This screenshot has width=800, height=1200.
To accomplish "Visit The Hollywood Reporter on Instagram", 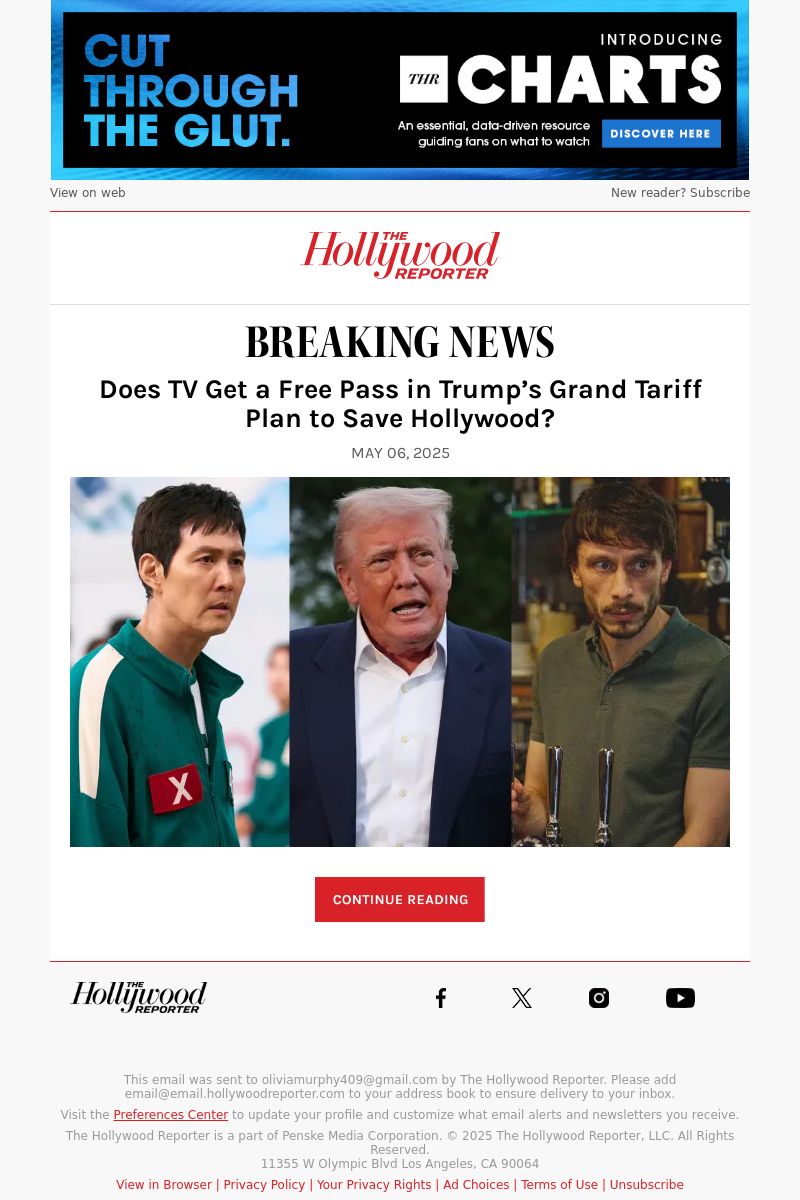I will [599, 998].
